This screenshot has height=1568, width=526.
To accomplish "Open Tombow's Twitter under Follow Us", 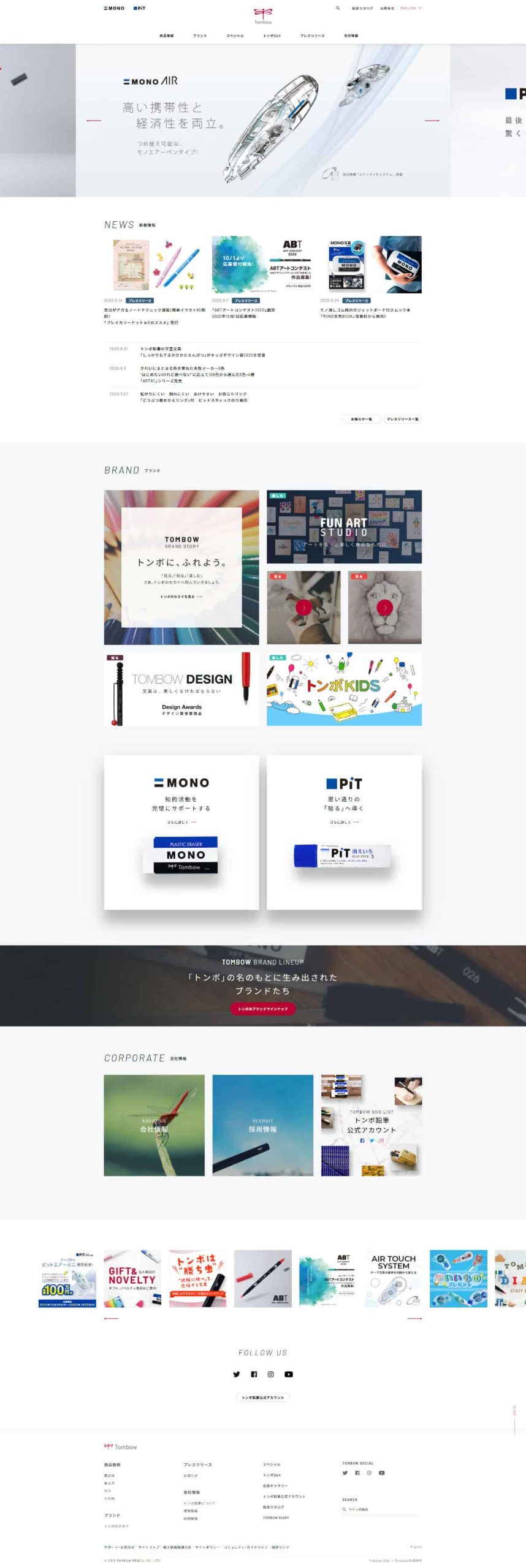I will tap(237, 1374).
